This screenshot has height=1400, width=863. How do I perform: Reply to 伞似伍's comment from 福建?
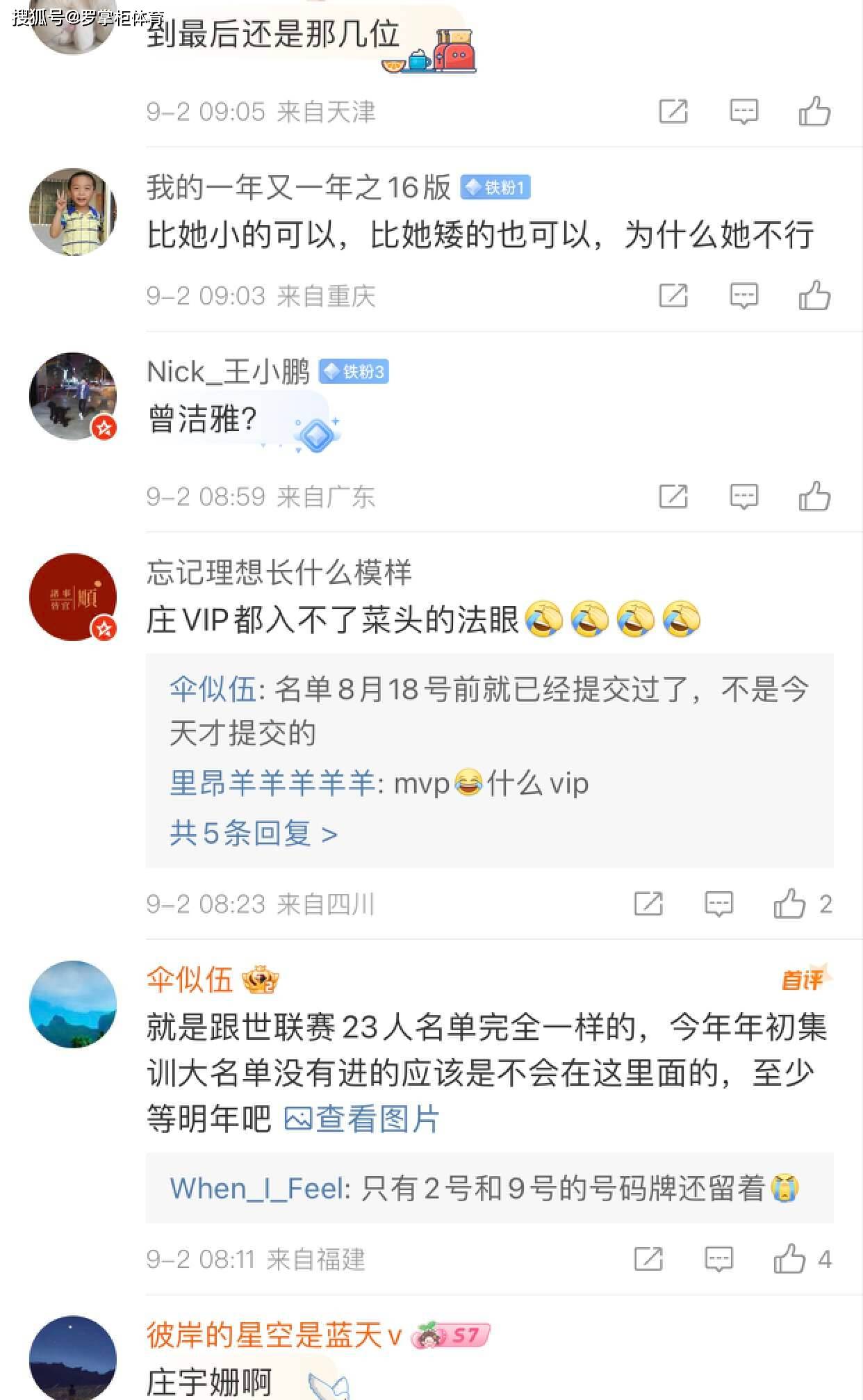(x=718, y=1259)
